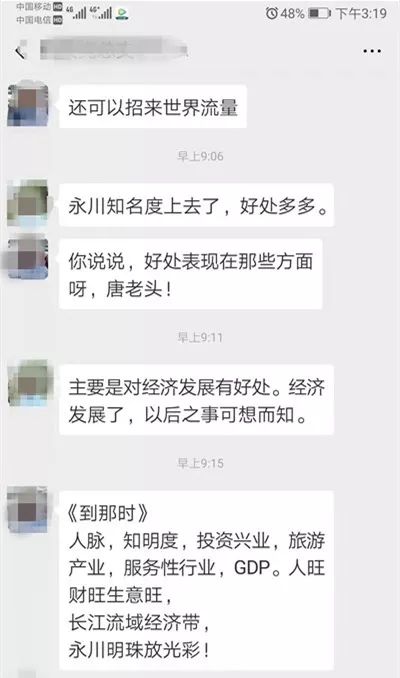Open the three-dot chat options menu
The image size is (400, 678).
coord(372,51)
